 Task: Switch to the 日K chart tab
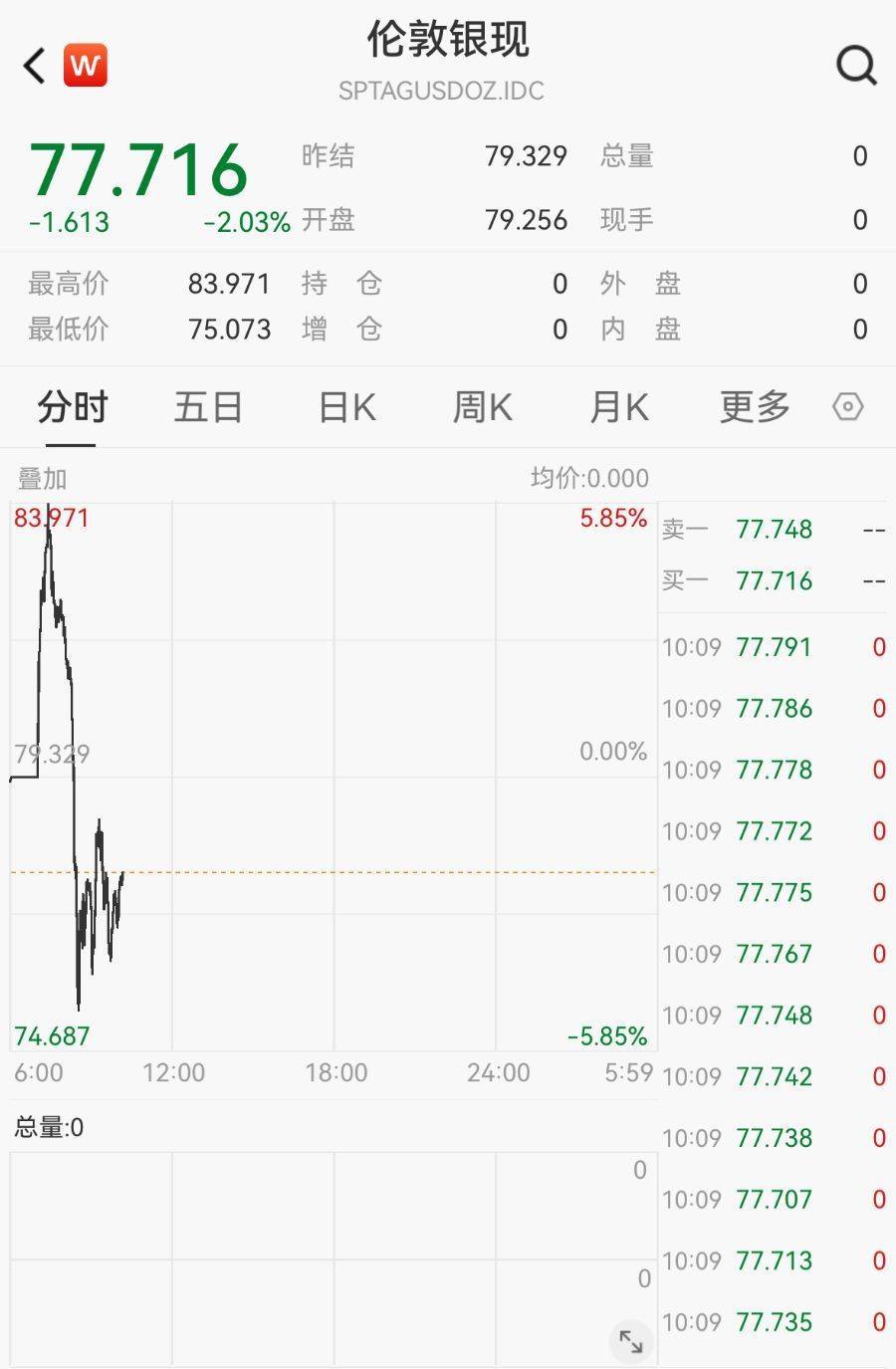pyautogui.click(x=346, y=407)
